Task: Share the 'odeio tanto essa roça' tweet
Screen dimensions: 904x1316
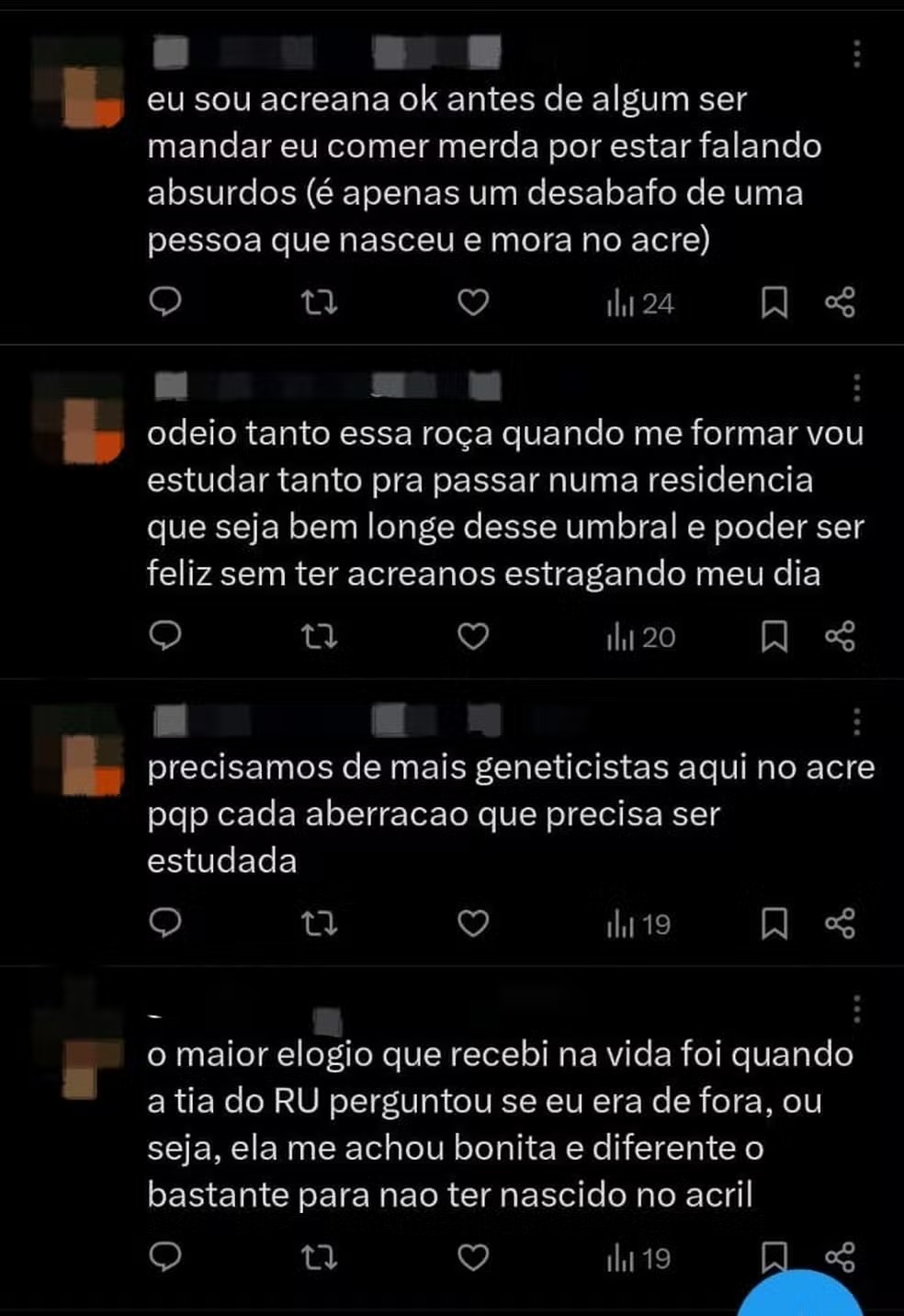Action: tap(840, 635)
